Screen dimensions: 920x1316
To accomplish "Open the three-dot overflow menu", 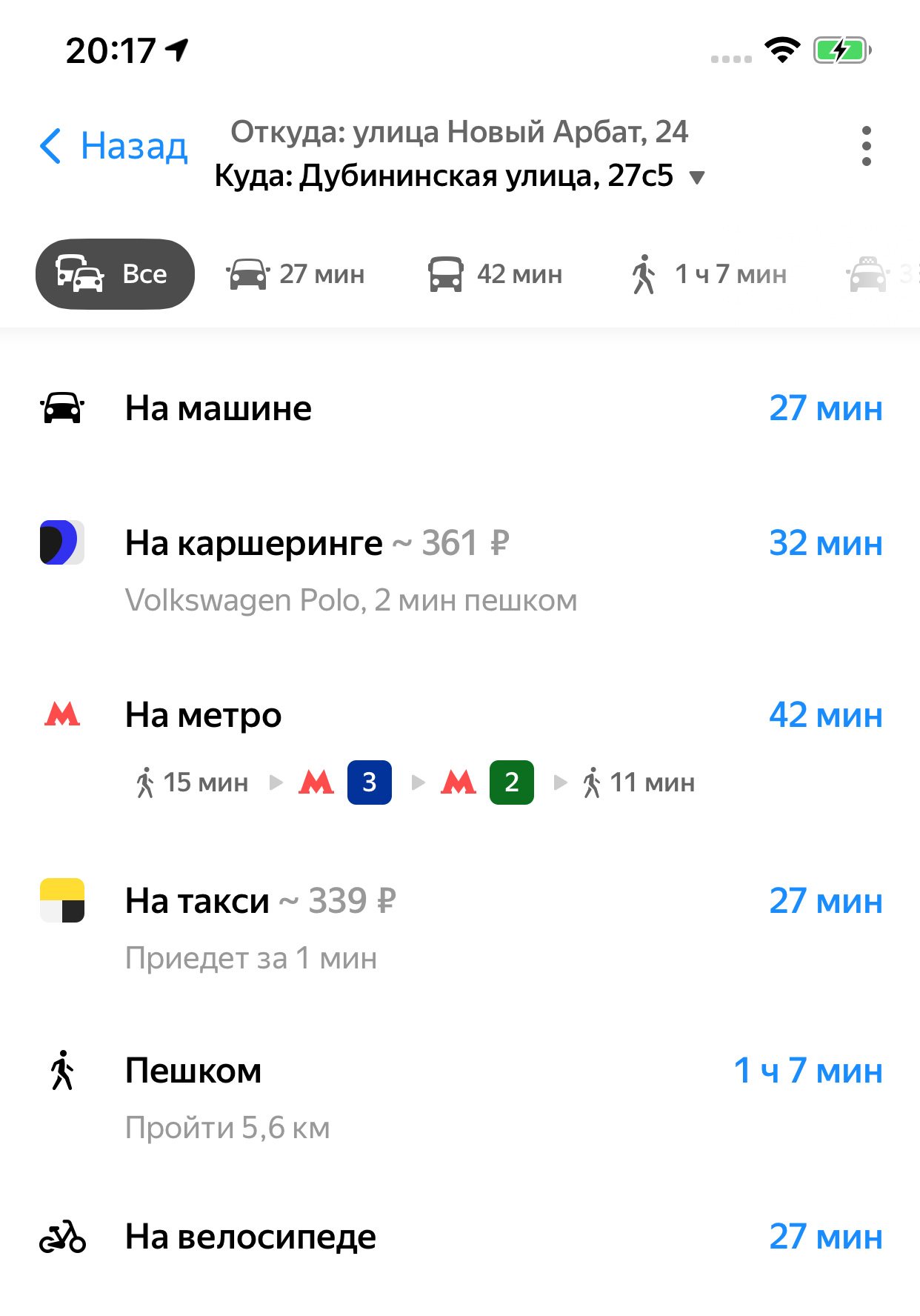I will click(866, 146).
